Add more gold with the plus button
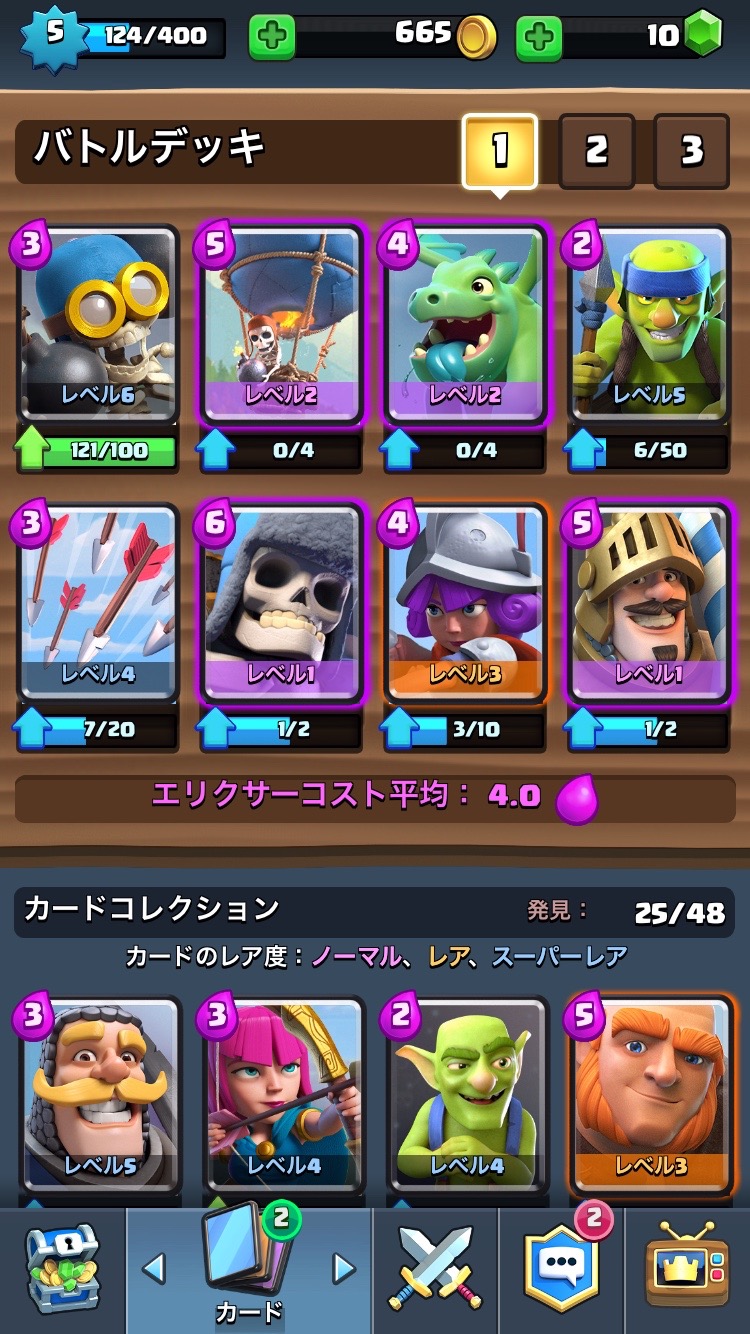The height and width of the screenshot is (1334, 750). 271,38
